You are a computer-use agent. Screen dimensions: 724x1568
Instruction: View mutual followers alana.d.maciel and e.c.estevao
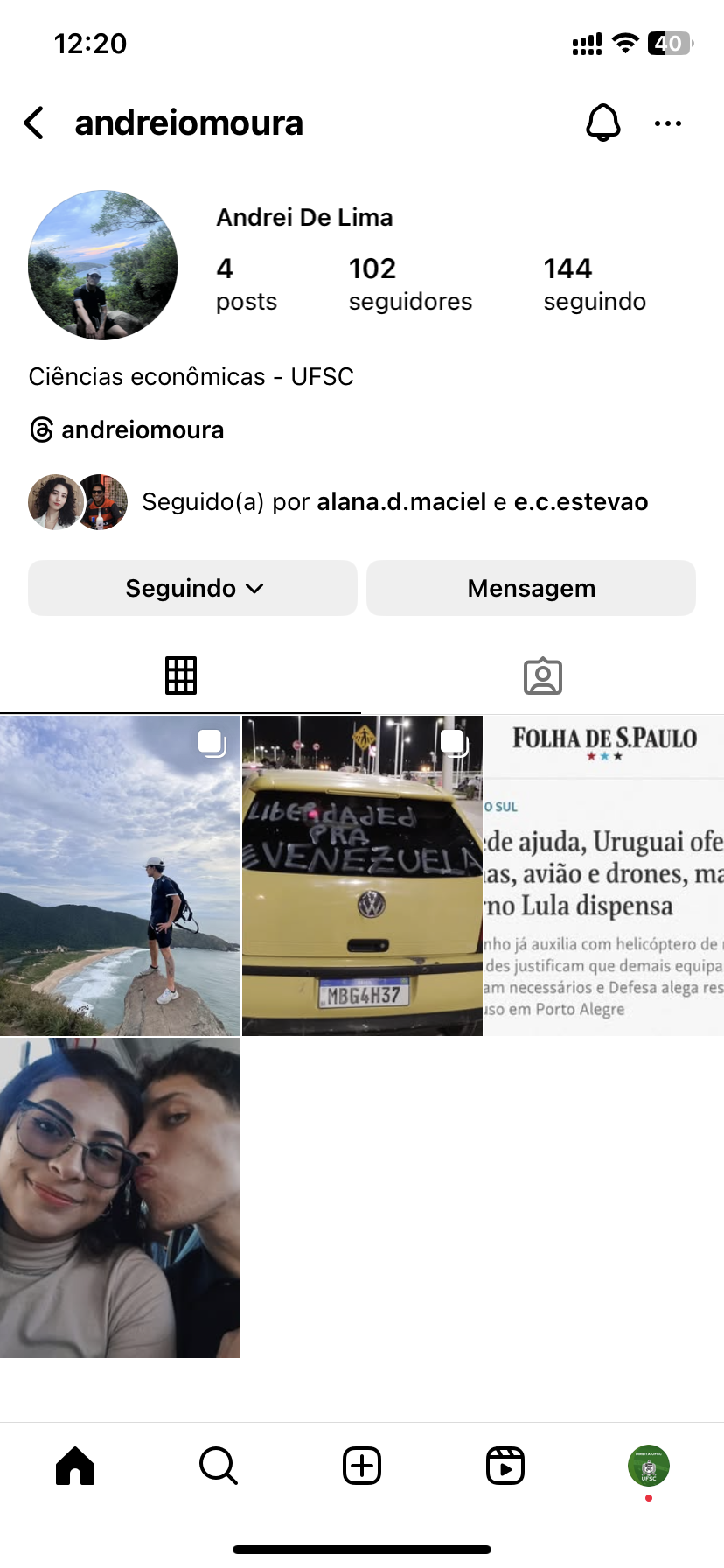pos(393,502)
